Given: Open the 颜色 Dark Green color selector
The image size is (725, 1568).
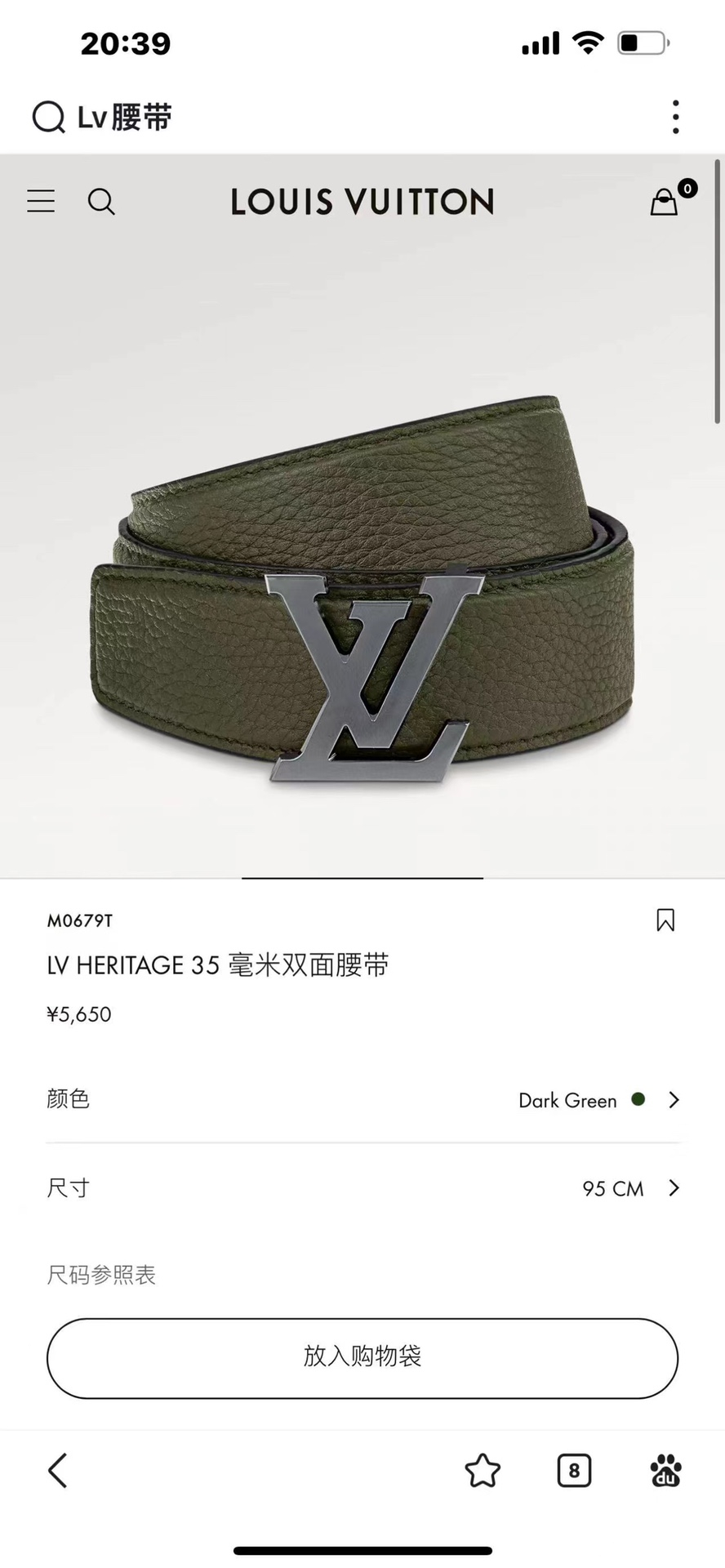Looking at the screenshot, I should (x=362, y=1100).
